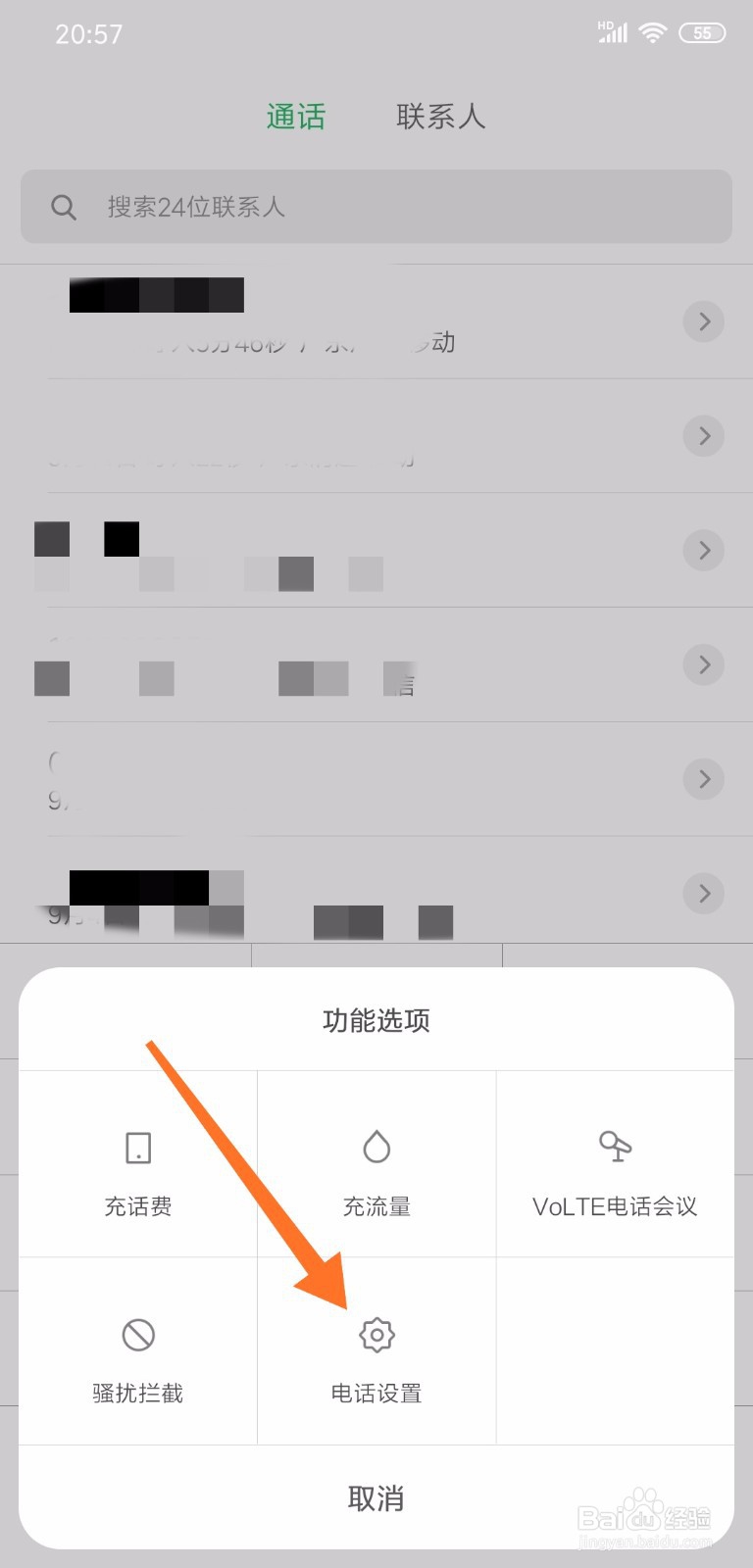Expand the second call log entry

(x=703, y=436)
